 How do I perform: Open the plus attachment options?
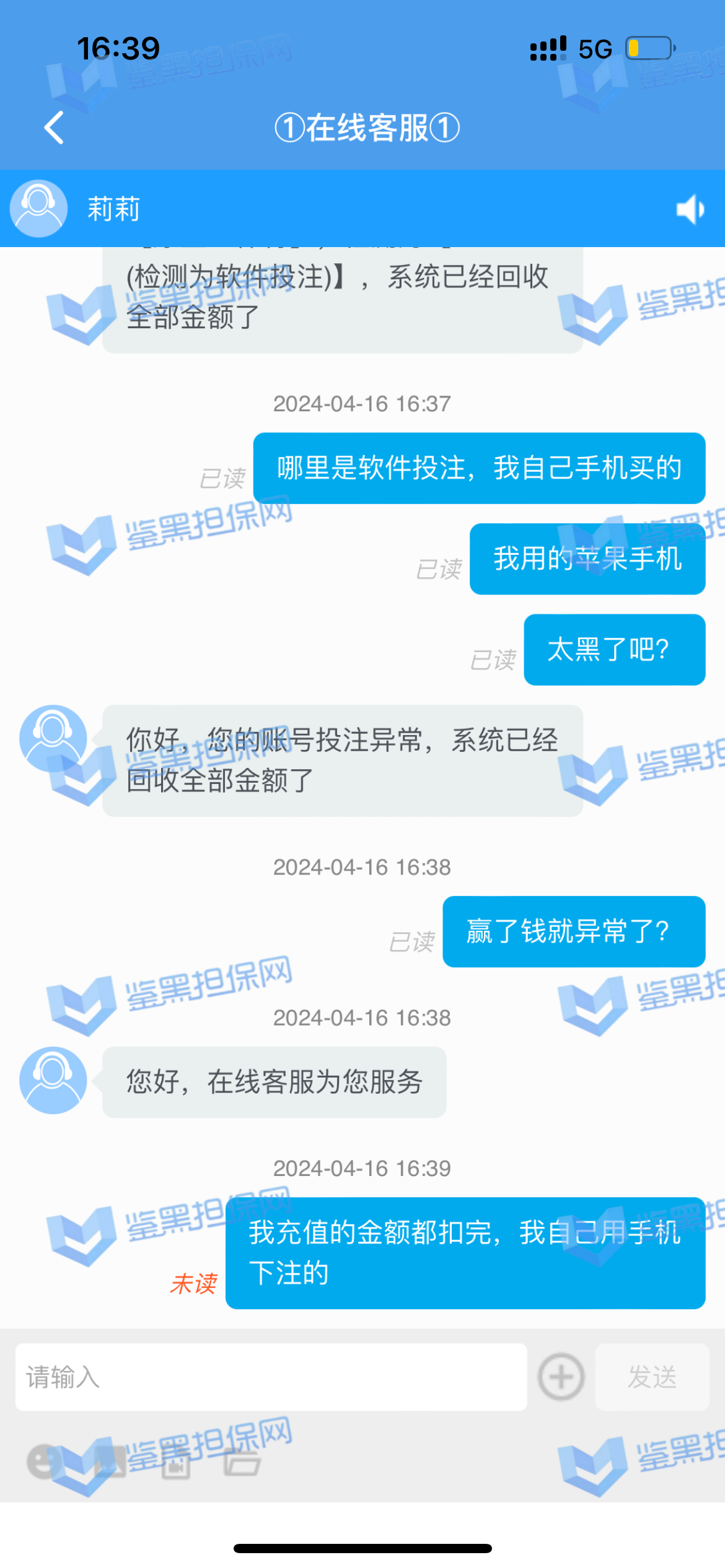tap(561, 1377)
